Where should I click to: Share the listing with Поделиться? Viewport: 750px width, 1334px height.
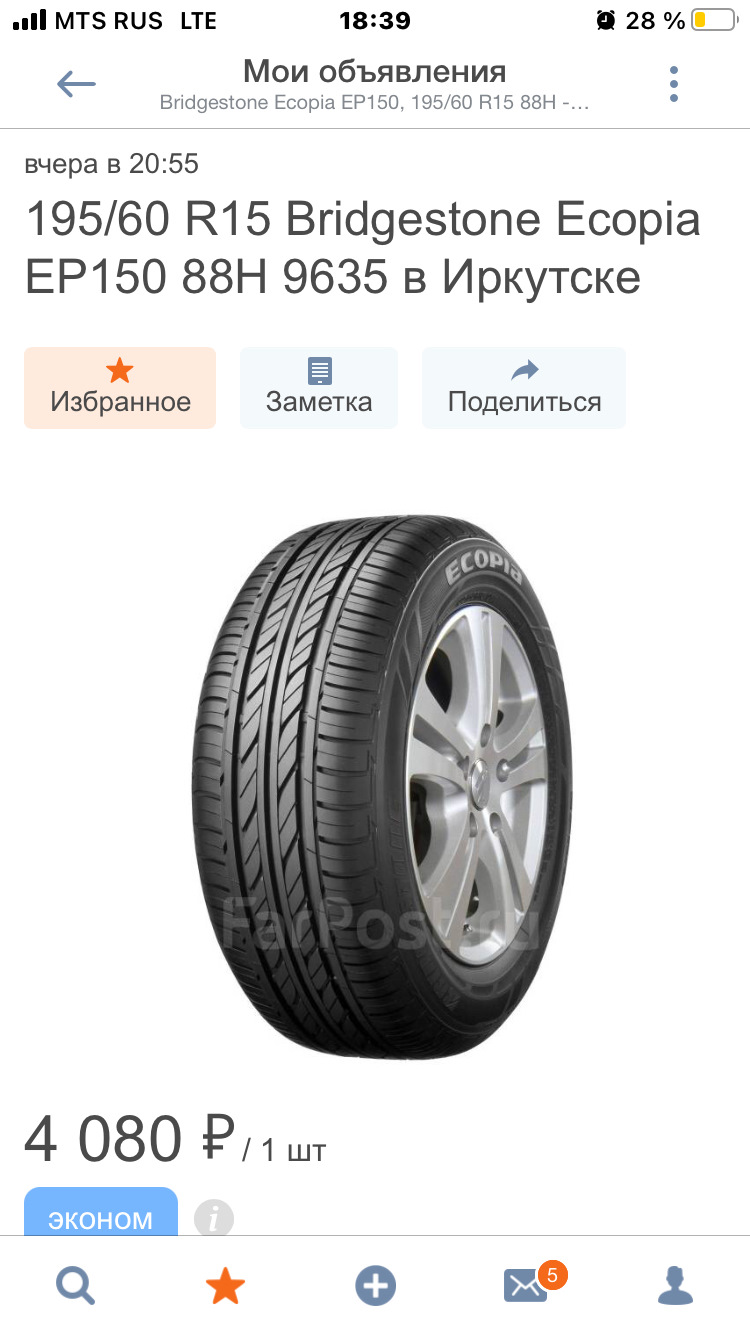[x=524, y=388]
